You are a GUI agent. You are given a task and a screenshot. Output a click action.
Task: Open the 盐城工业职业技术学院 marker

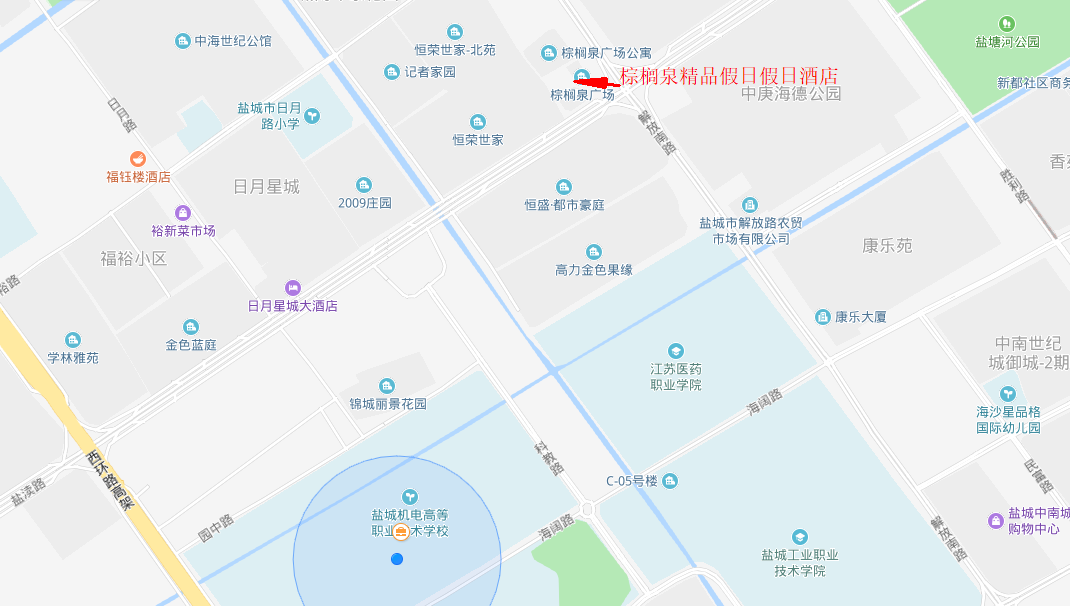tap(800, 537)
